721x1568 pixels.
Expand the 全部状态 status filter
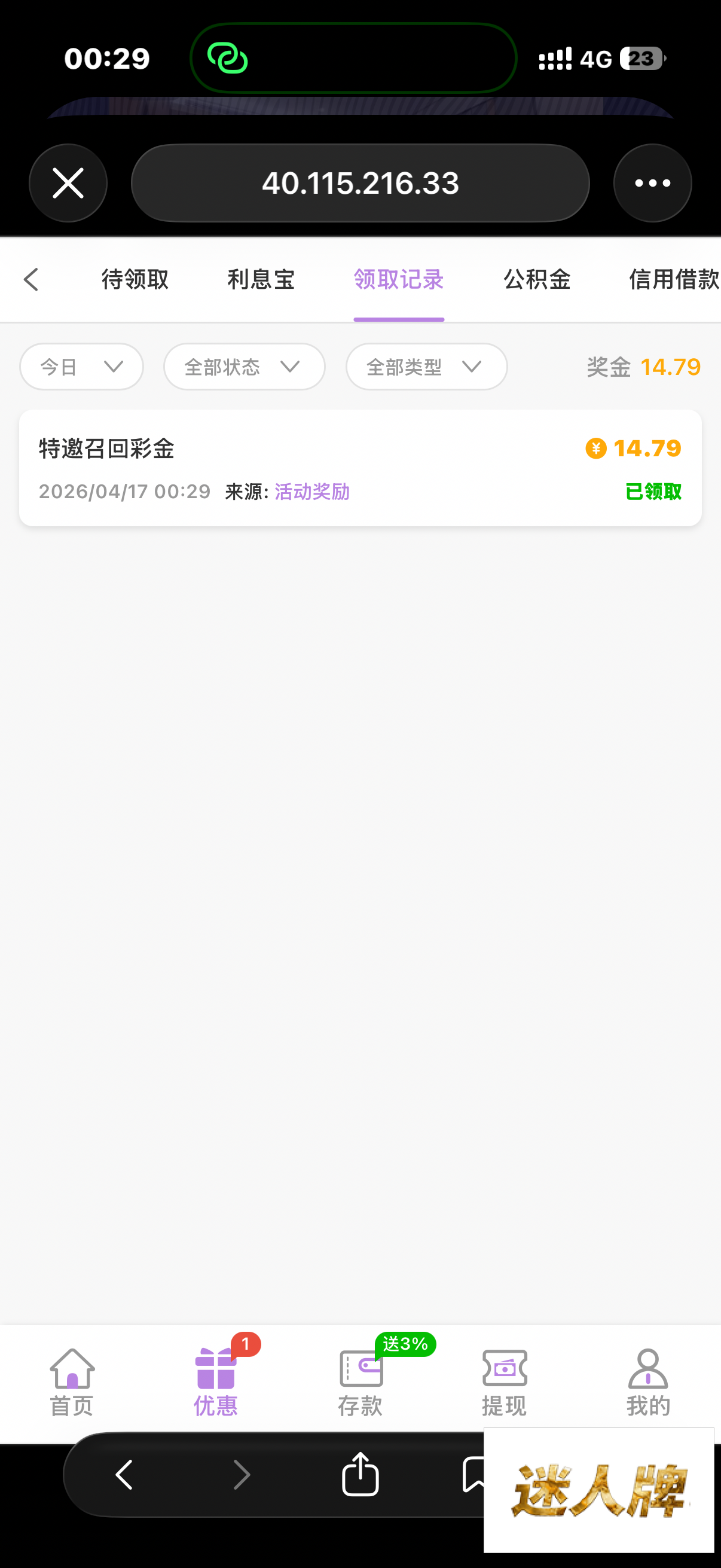[x=244, y=367]
